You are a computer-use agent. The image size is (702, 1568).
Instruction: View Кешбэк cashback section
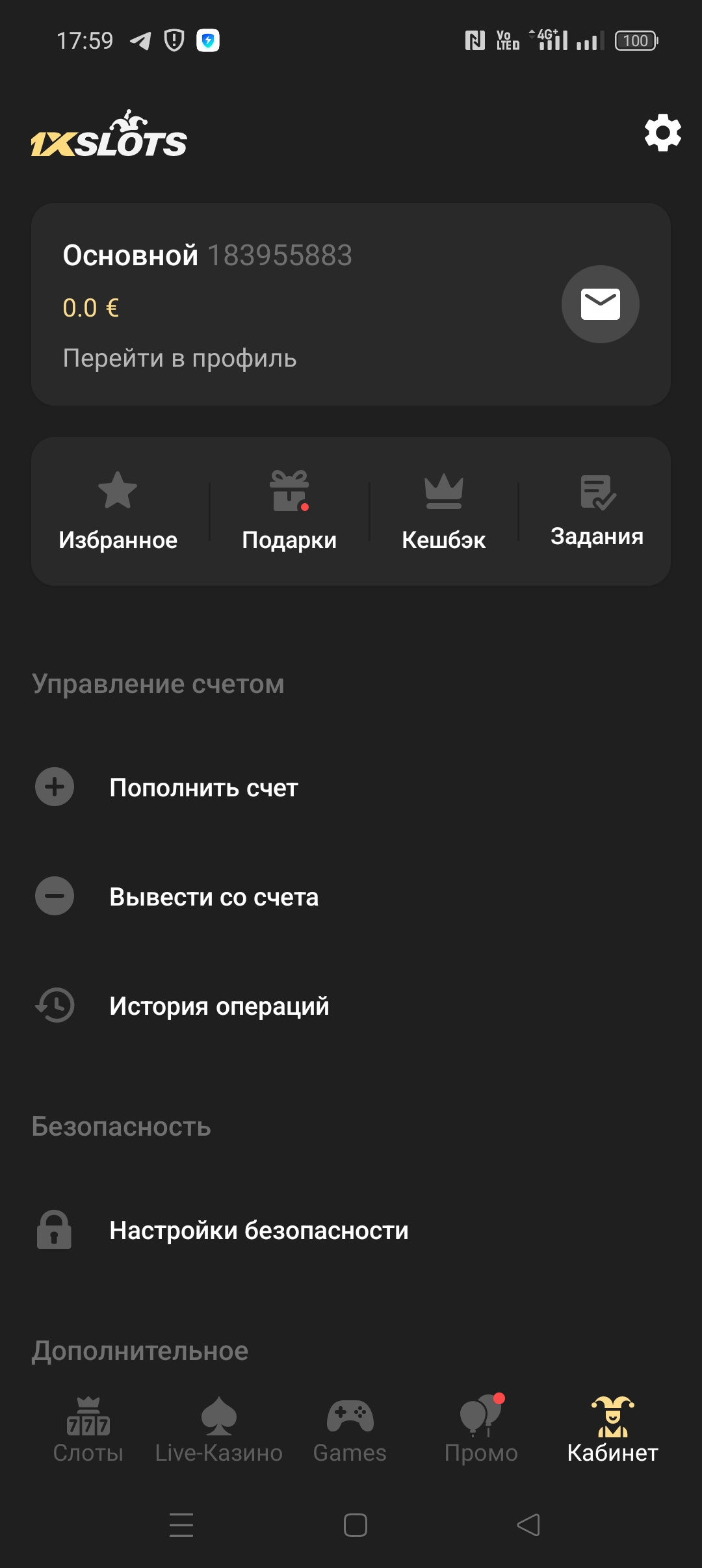click(443, 511)
